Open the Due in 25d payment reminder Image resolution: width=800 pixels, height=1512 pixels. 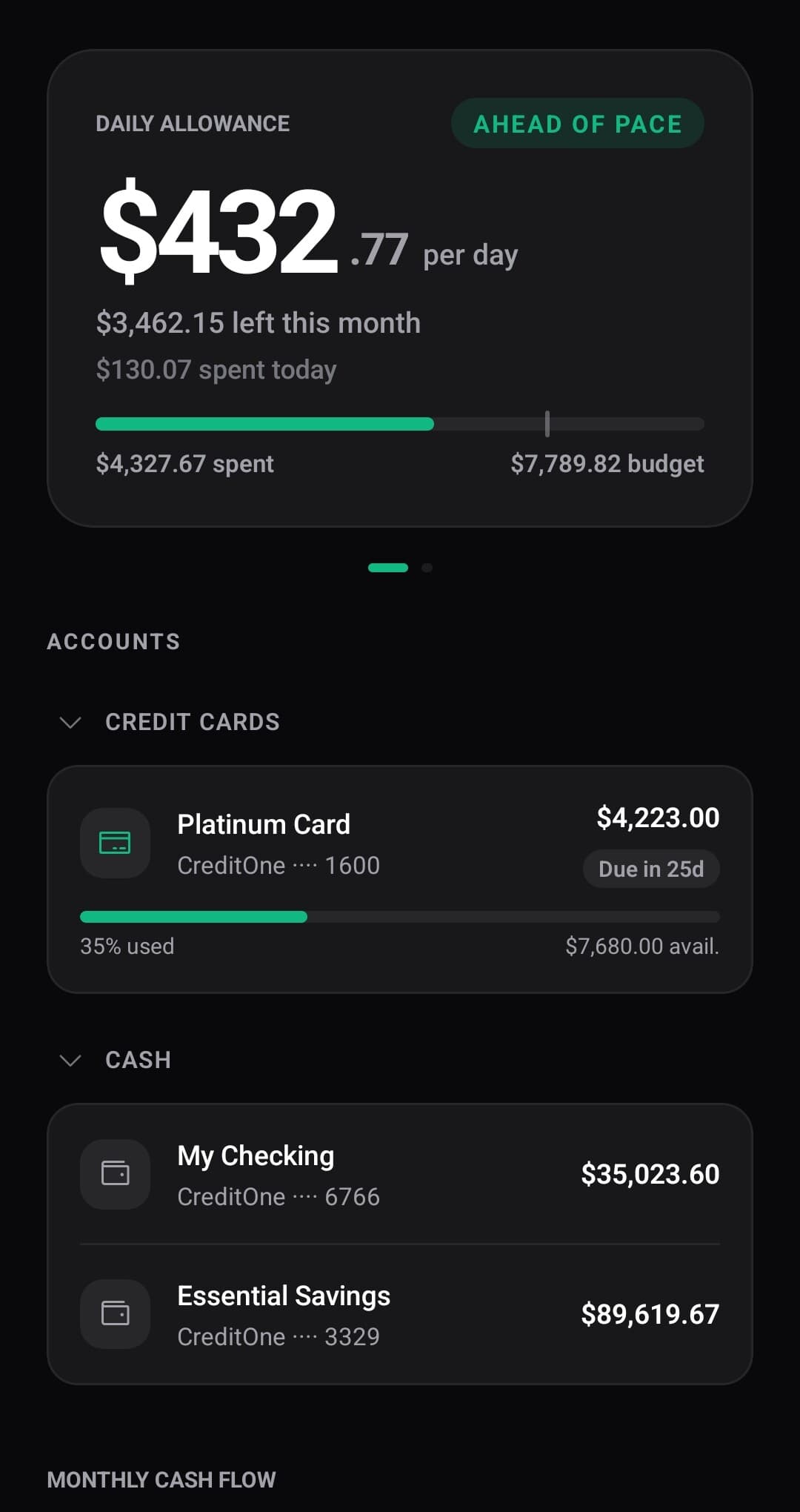tap(651, 868)
